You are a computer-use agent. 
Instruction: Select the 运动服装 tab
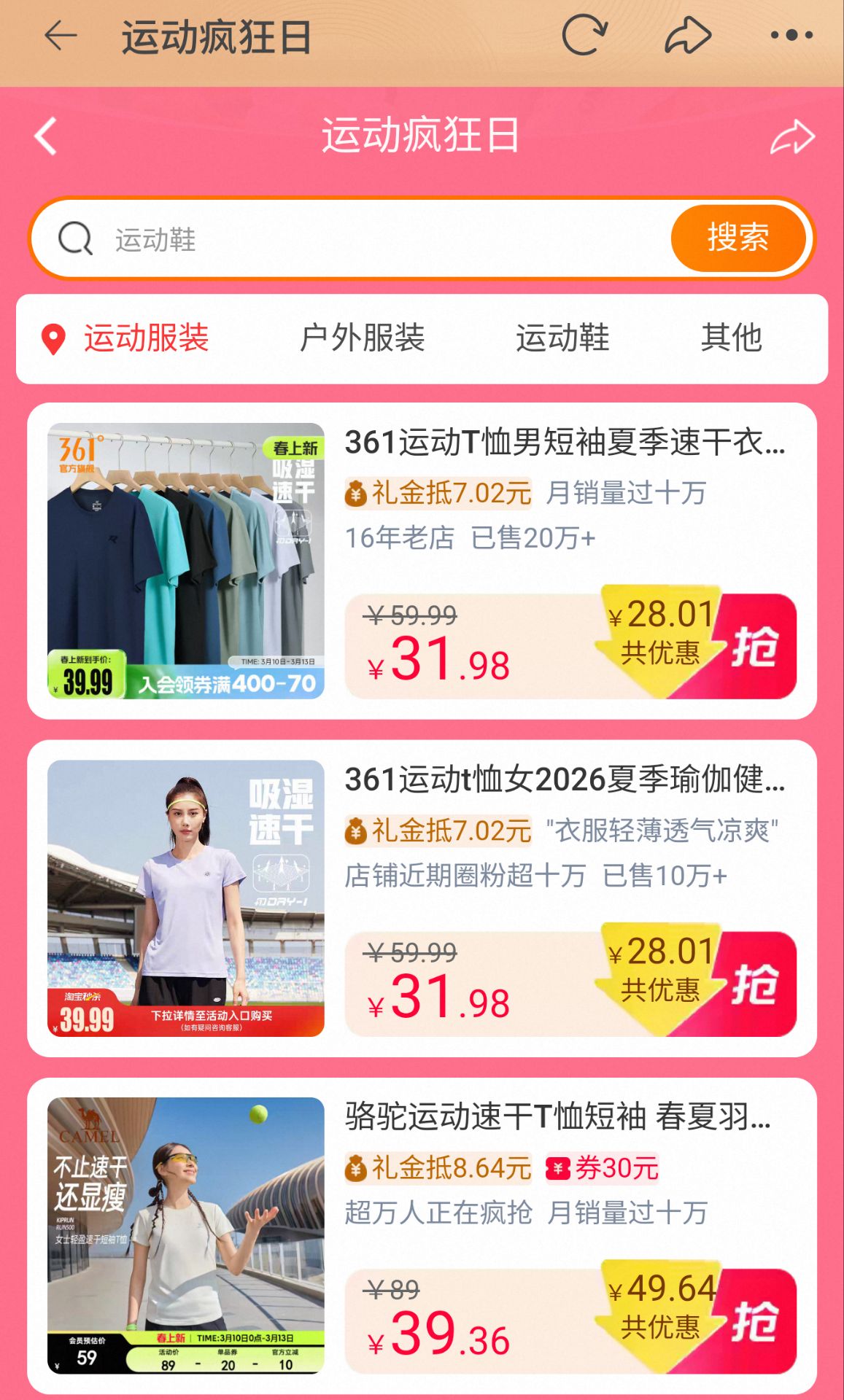point(146,338)
